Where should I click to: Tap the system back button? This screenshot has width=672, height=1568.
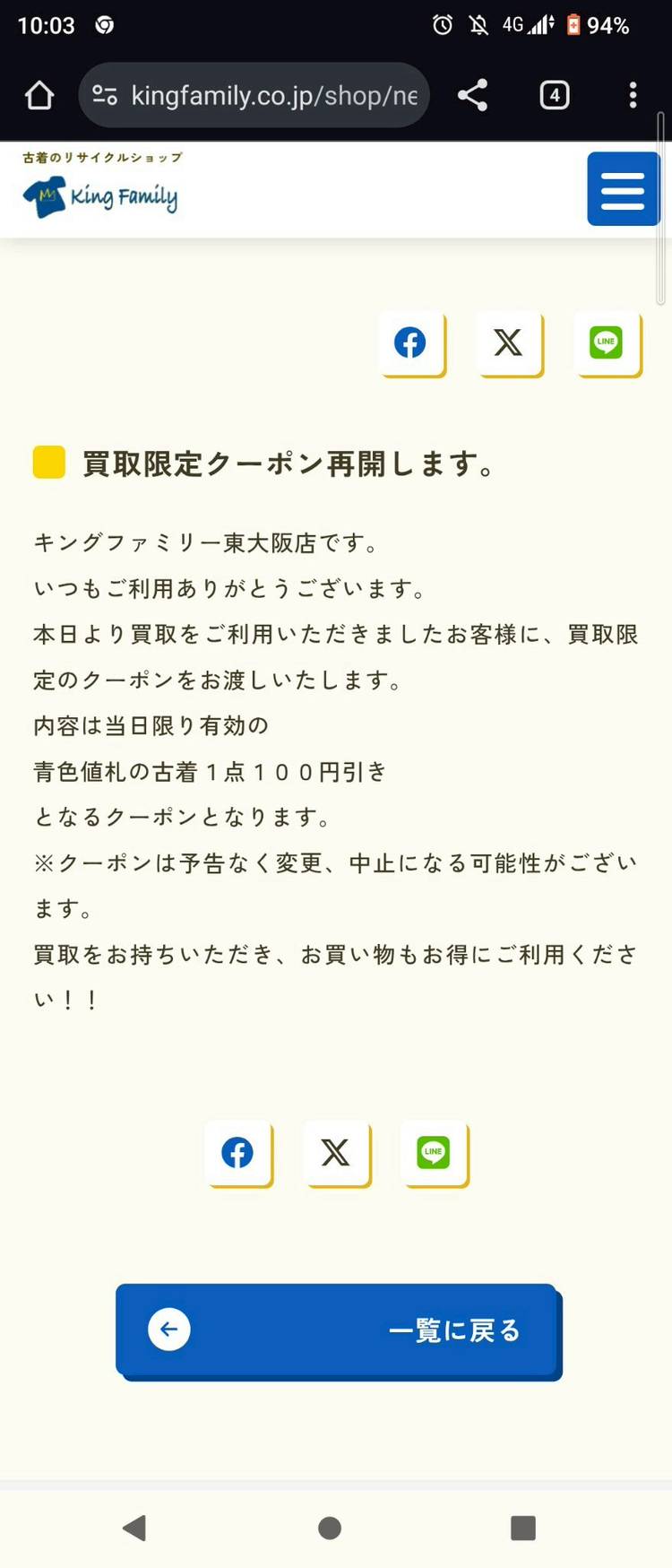pyautogui.click(x=134, y=1528)
